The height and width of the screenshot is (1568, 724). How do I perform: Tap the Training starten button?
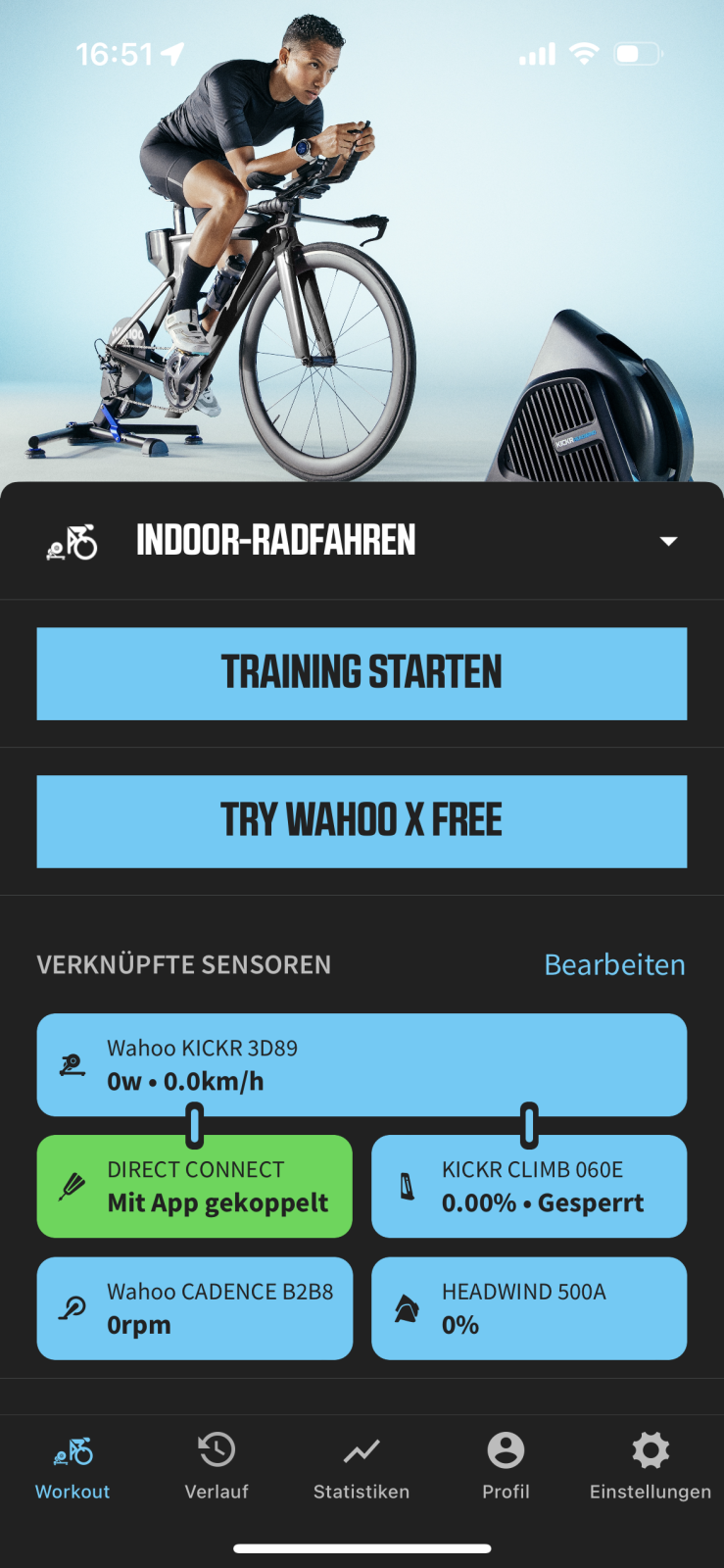(x=362, y=674)
